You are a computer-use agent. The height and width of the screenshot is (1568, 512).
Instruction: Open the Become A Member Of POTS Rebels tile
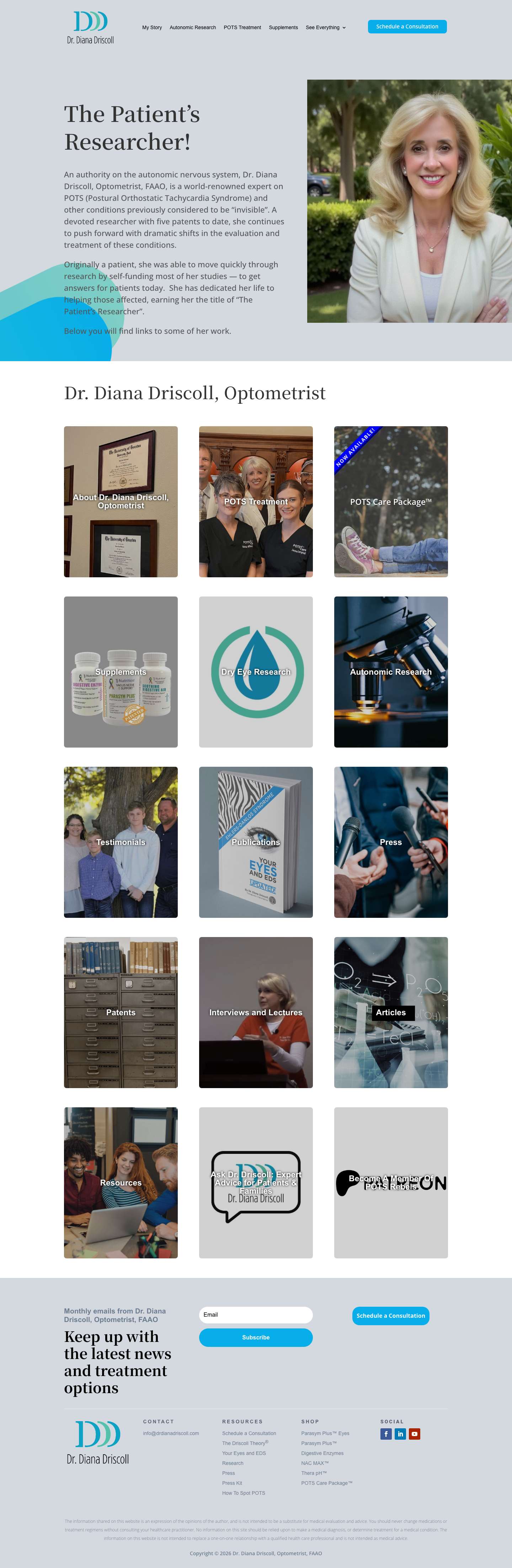coord(391,1183)
